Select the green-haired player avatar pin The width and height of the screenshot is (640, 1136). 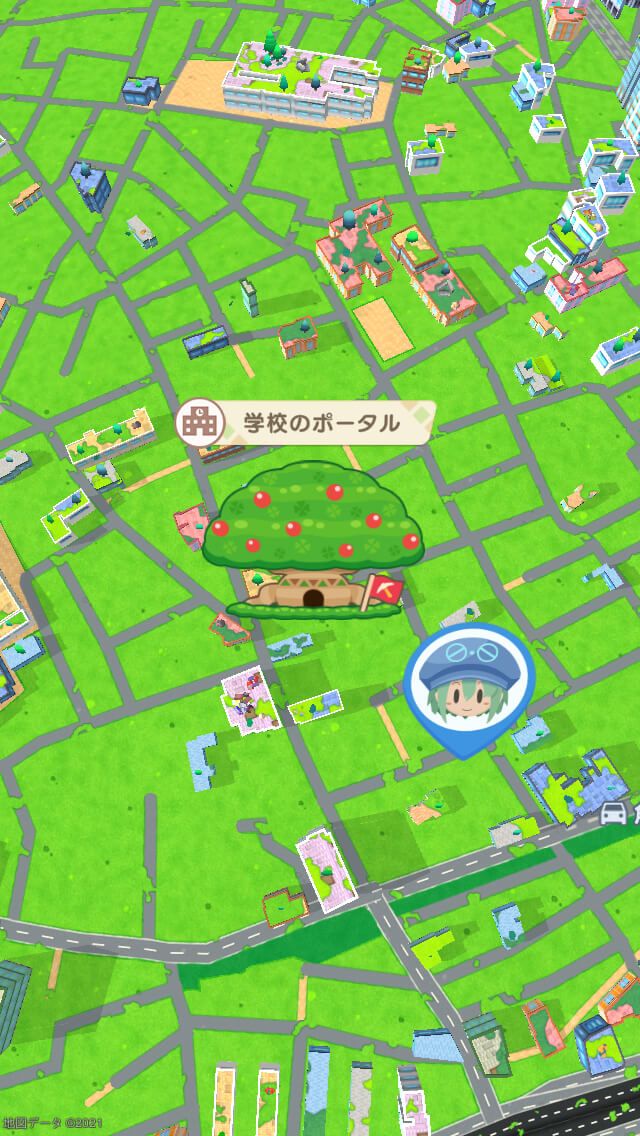pyautogui.click(x=469, y=690)
